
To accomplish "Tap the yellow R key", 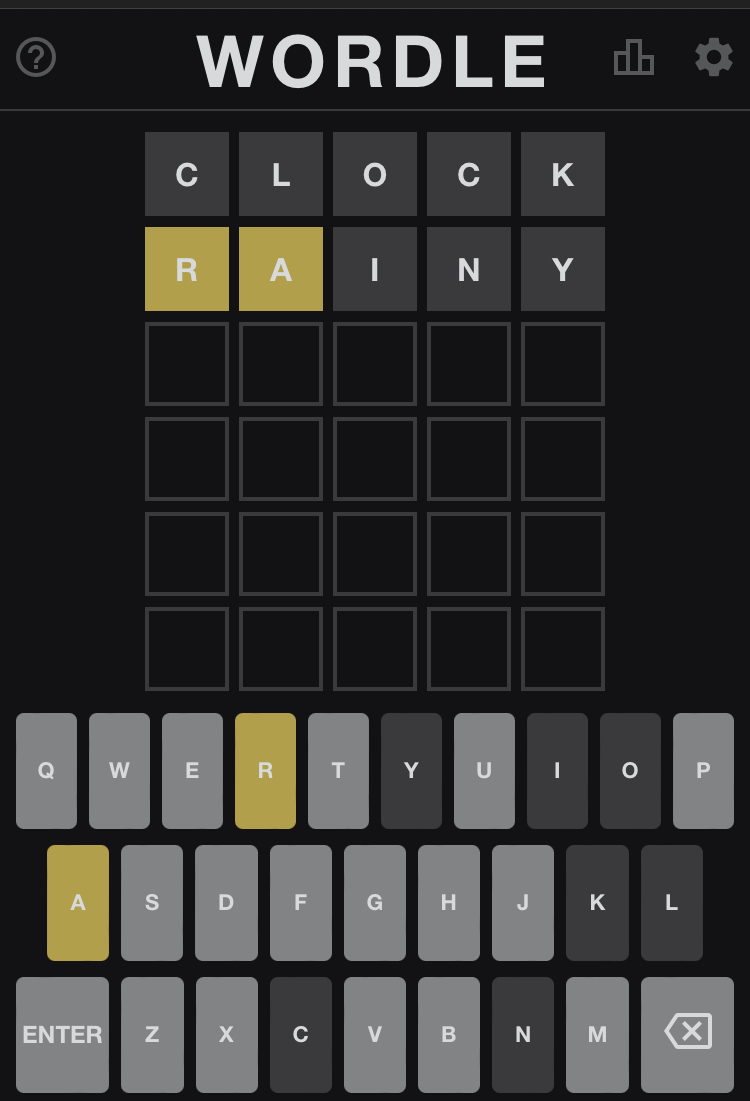I will point(265,771).
